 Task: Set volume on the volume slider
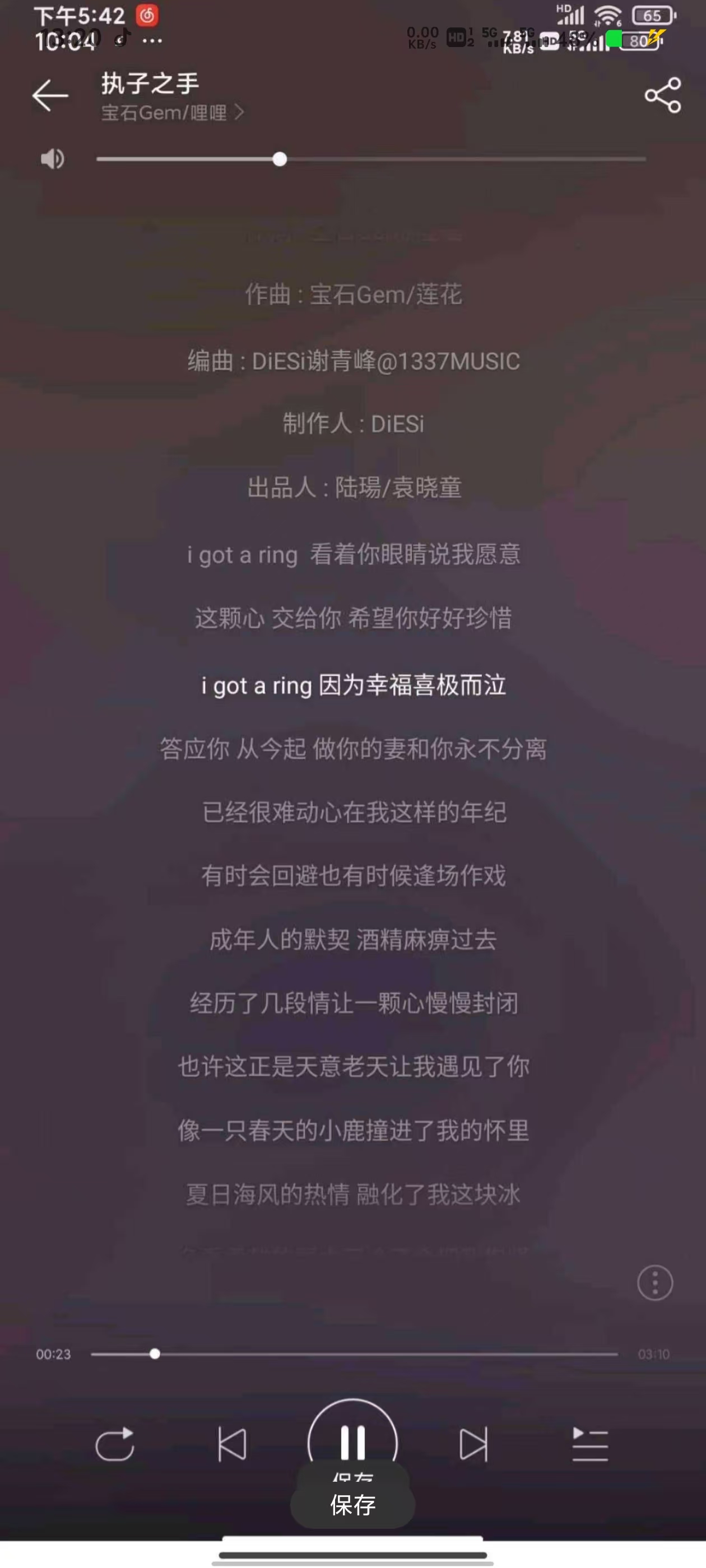pyautogui.click(x=370, y=160)
